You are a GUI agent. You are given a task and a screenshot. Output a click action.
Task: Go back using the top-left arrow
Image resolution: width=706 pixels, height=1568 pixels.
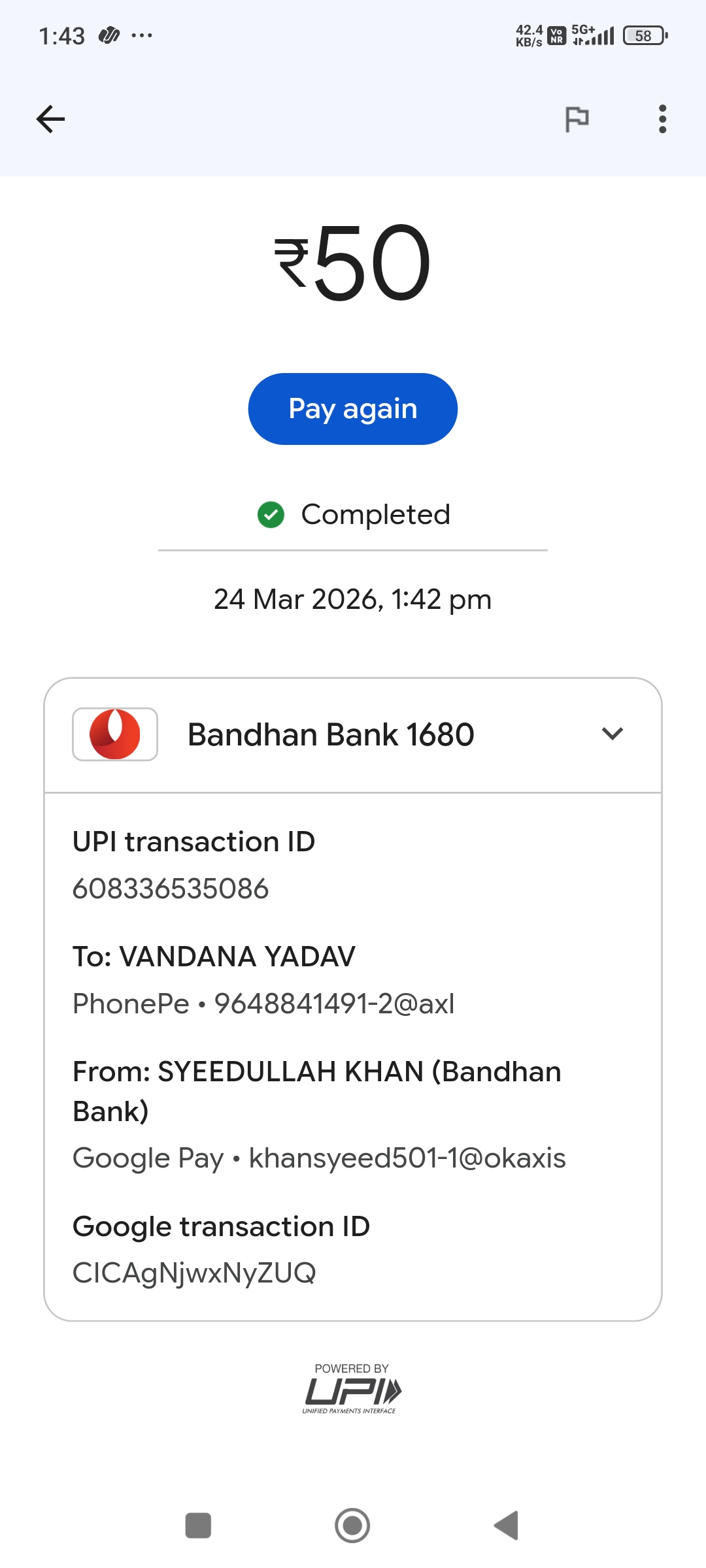click(50, 119)
